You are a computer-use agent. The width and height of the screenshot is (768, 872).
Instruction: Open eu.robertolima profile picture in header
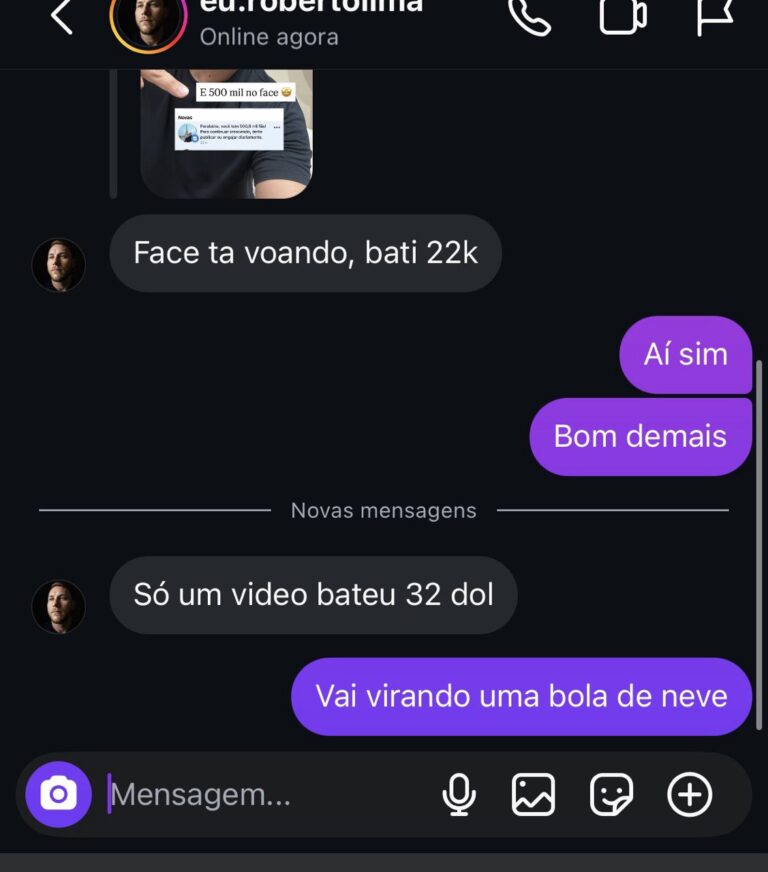(x=148, y=20)
